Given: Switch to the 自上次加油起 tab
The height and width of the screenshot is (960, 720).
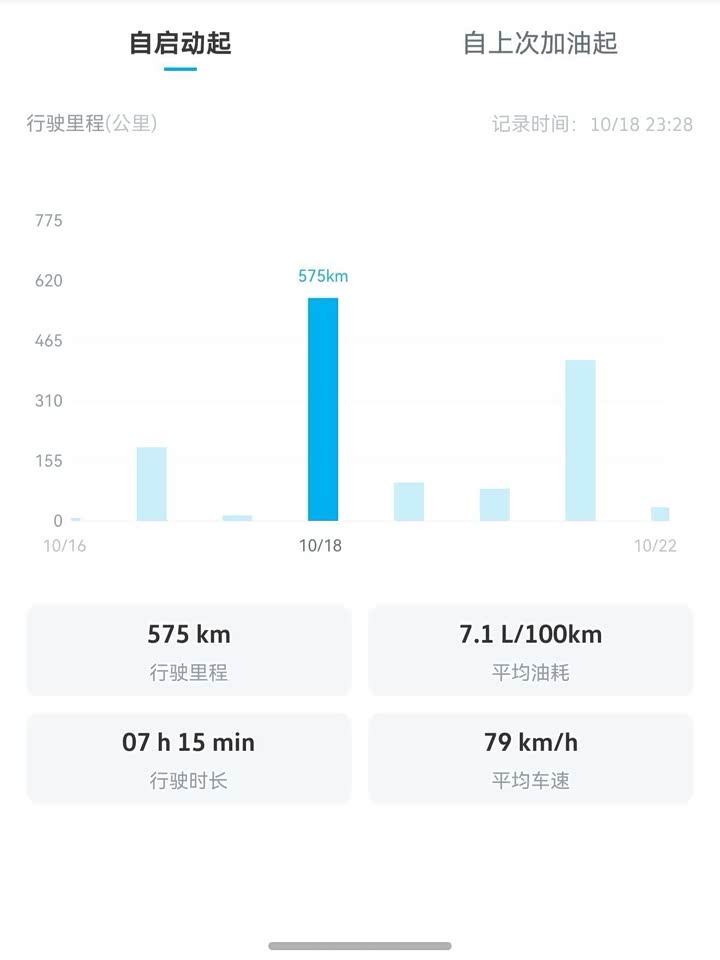Looking at the screenshot, I should (540, 44).
